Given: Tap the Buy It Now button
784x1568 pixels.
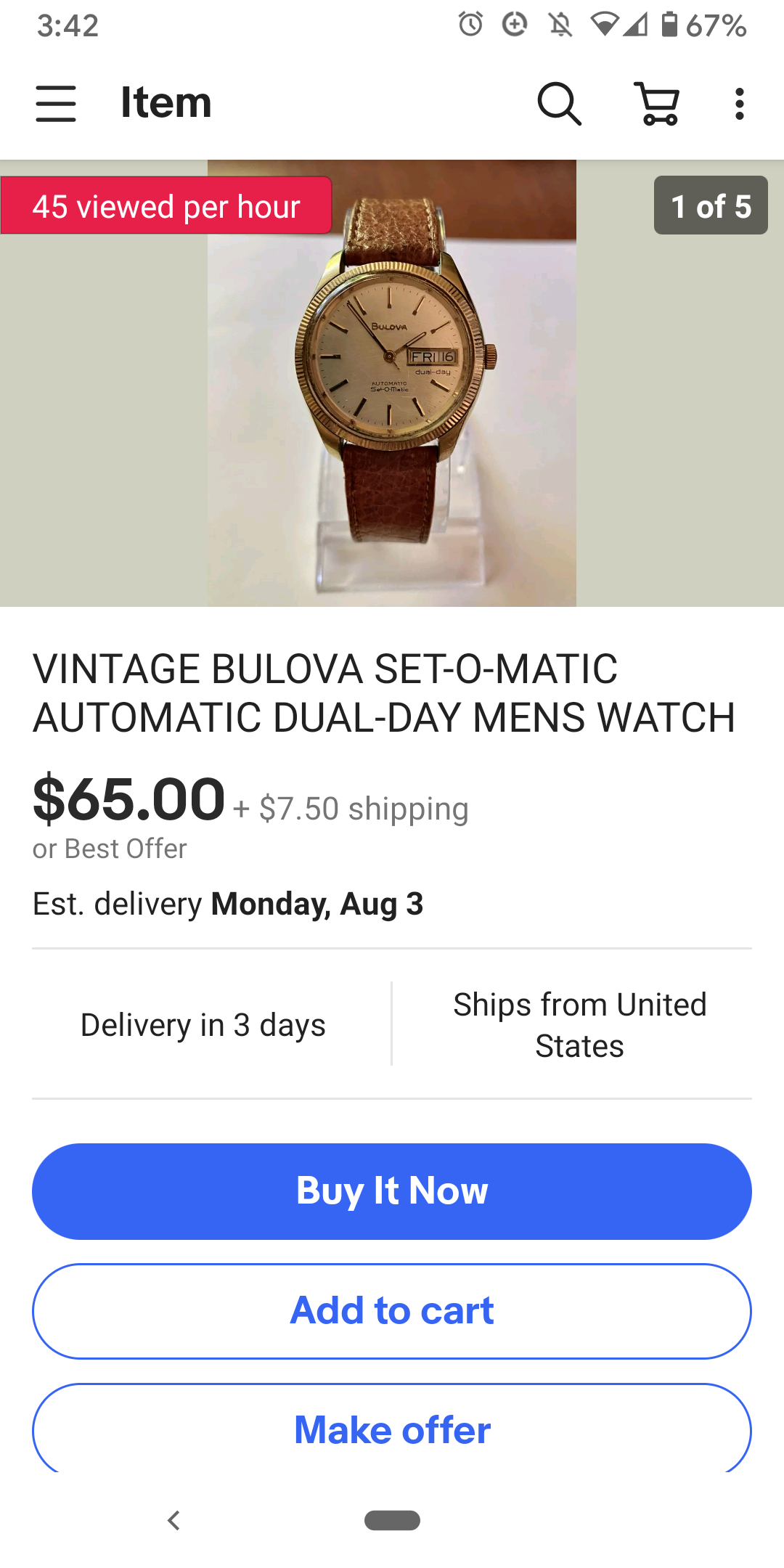Looking at the screenshot, I should [392, 1191].
